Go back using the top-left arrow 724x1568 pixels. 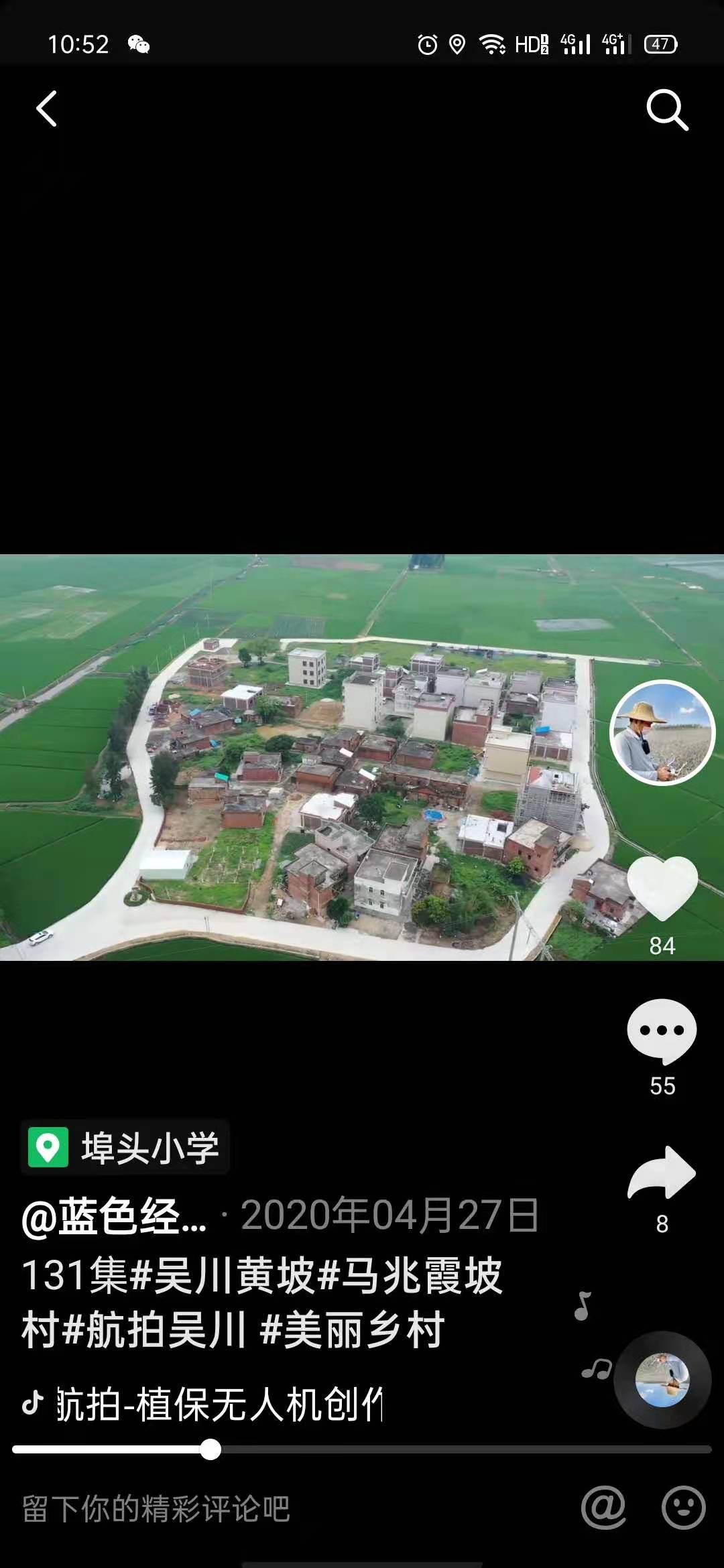coord(46,109)
